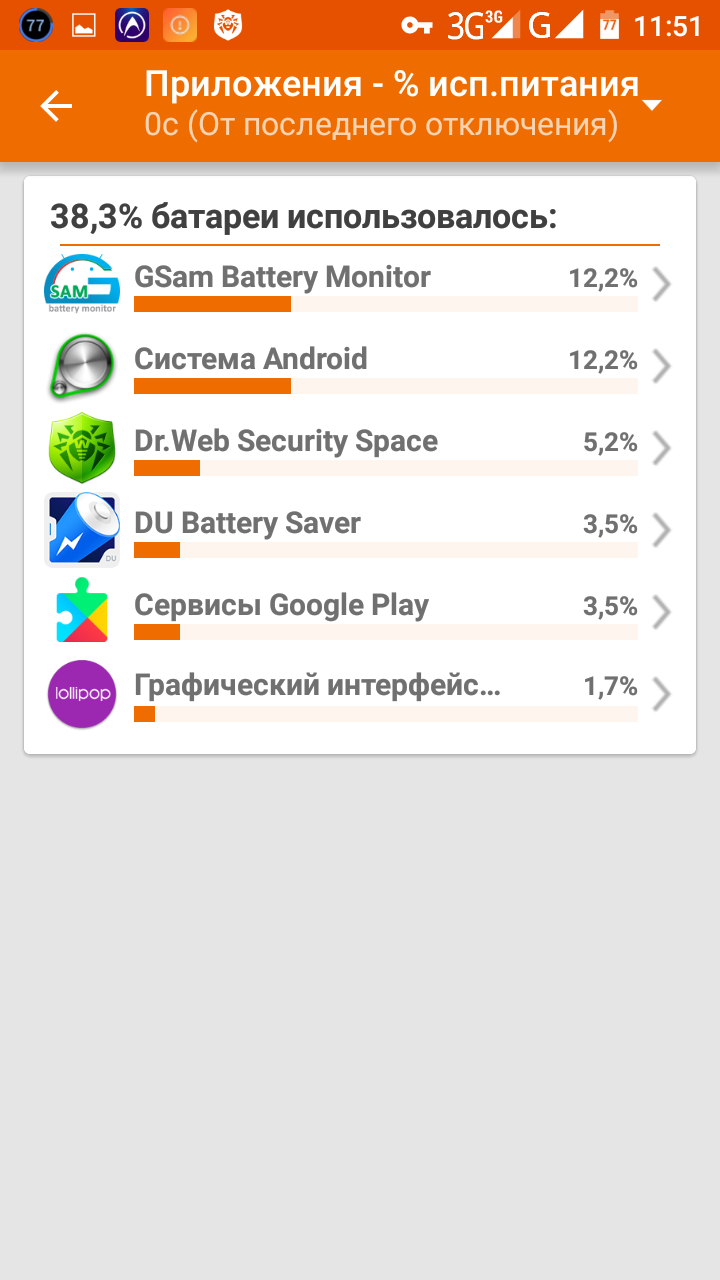
Task: View Dr.Web Security Space battery usage
Action: [360, 449]
